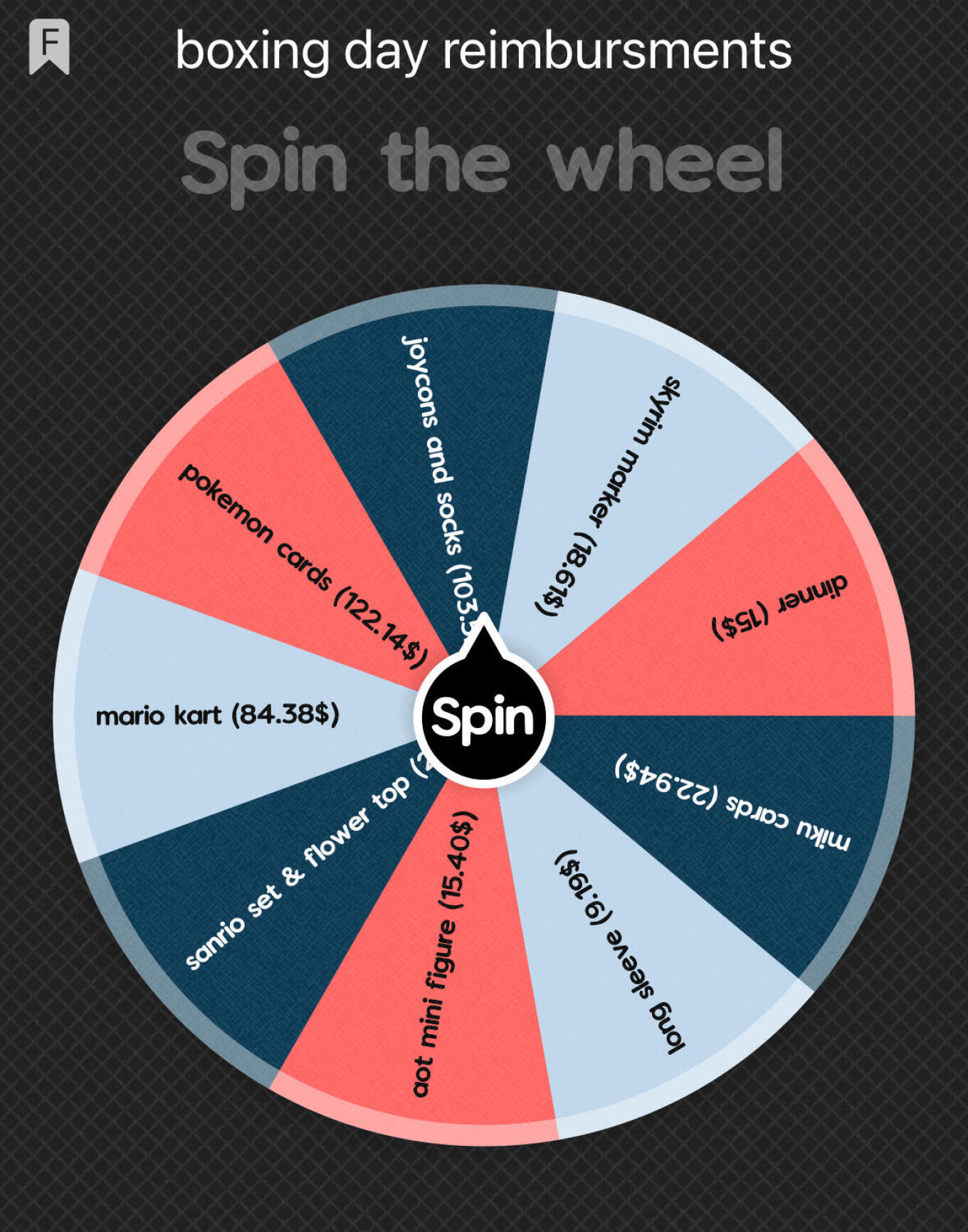Tap the Spin button on the wheel

pyautogui.click(x=483, y=716)
